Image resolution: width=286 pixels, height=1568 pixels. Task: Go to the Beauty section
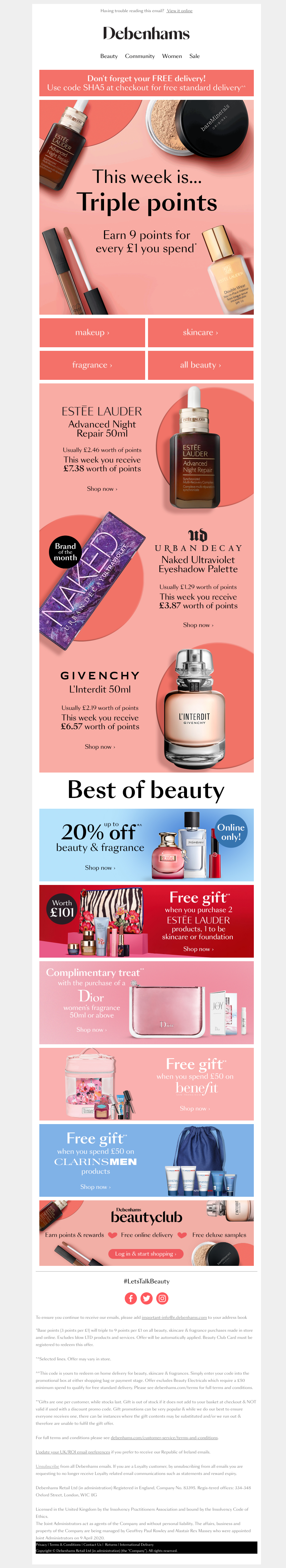pos(109,56)
